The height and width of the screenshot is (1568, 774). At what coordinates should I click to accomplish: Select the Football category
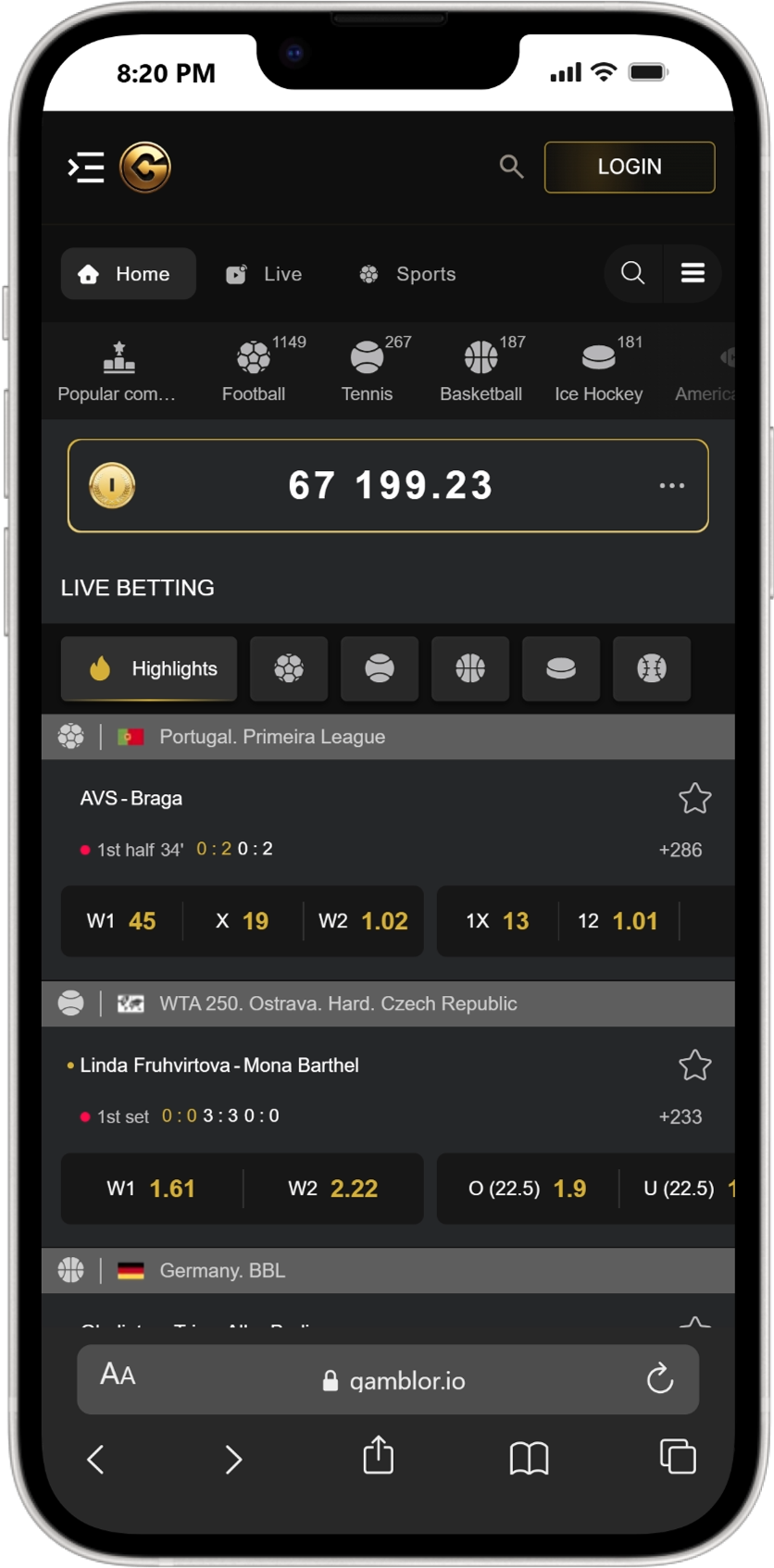pos(254,369)
